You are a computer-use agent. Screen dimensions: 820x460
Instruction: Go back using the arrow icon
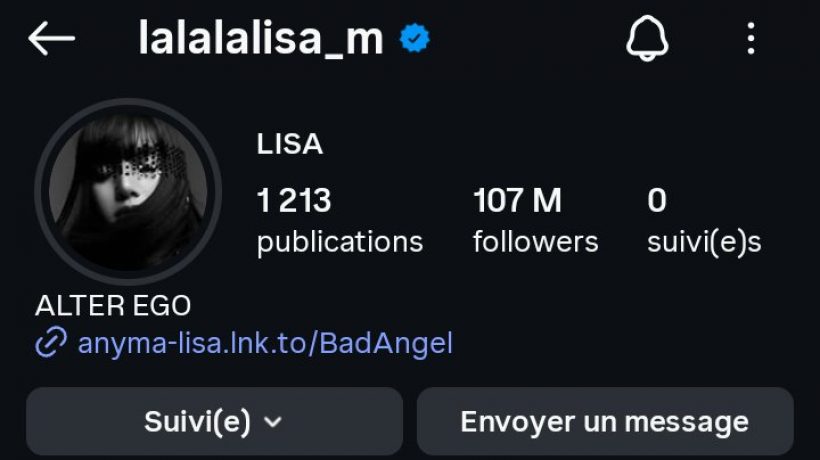point(52,39)
